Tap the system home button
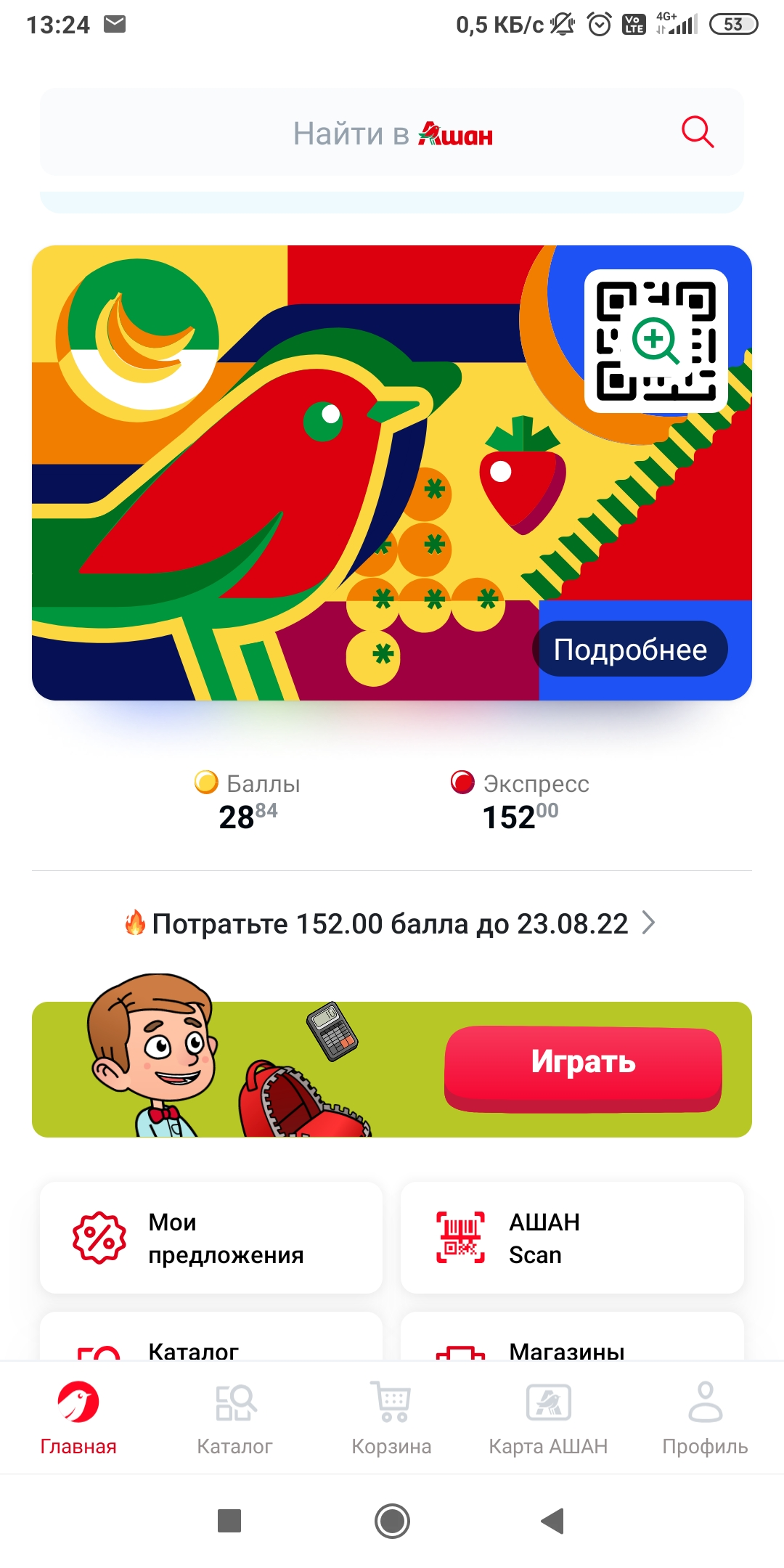784x1568 pixels. tap(392, 1521)
